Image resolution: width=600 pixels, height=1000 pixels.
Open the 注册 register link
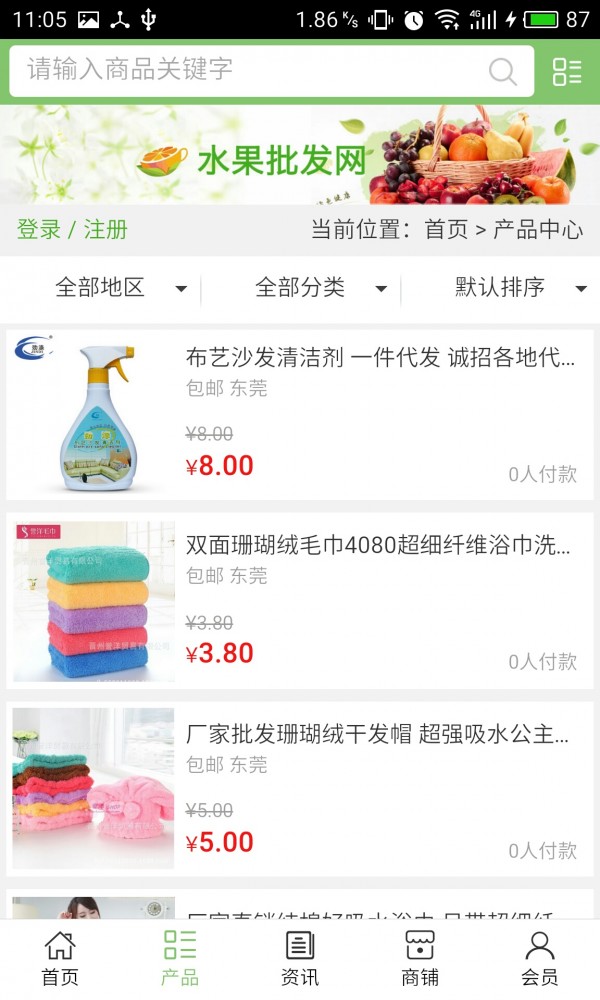(106, 229)
